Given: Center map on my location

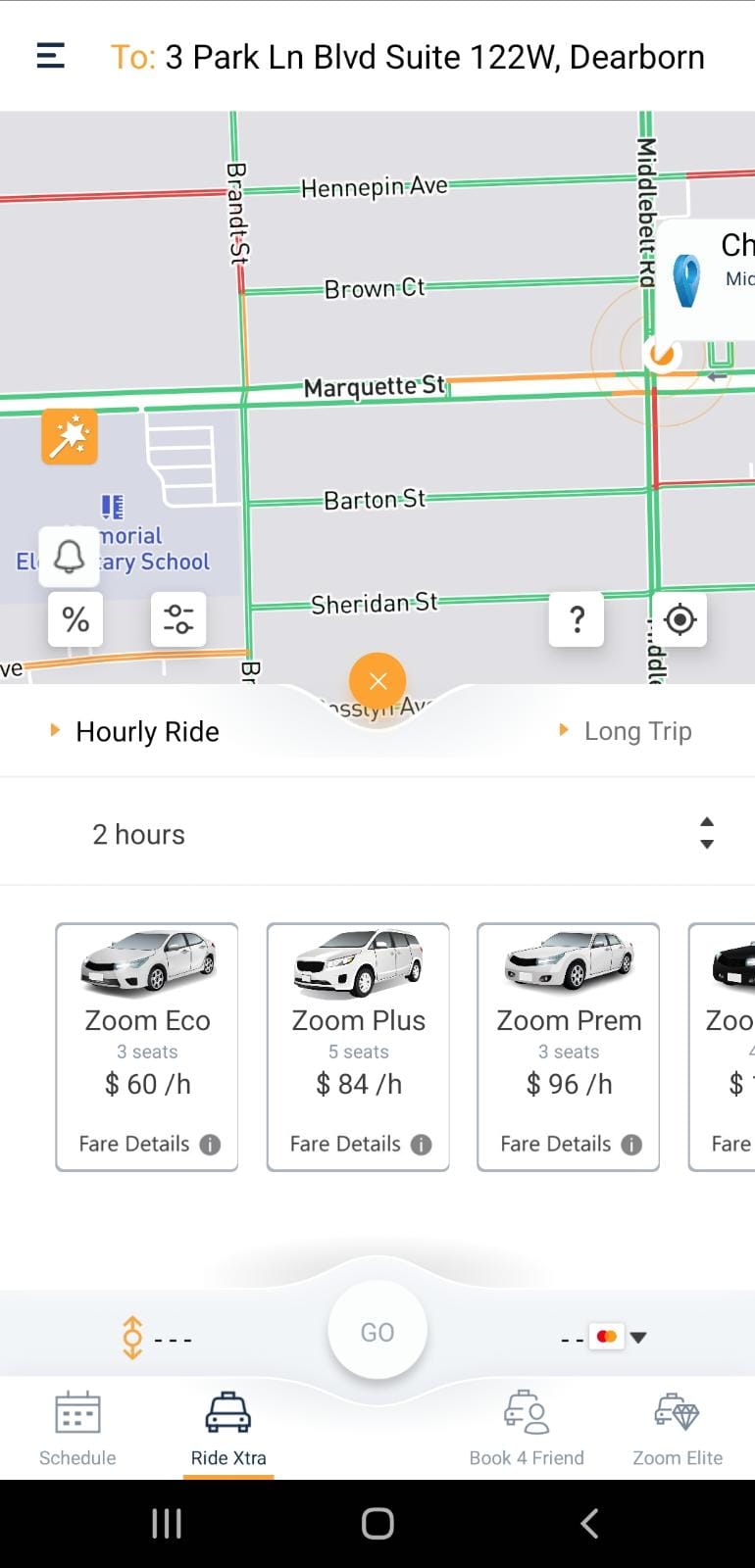Looking at the screenshot, I should click(x=679, y=619).
